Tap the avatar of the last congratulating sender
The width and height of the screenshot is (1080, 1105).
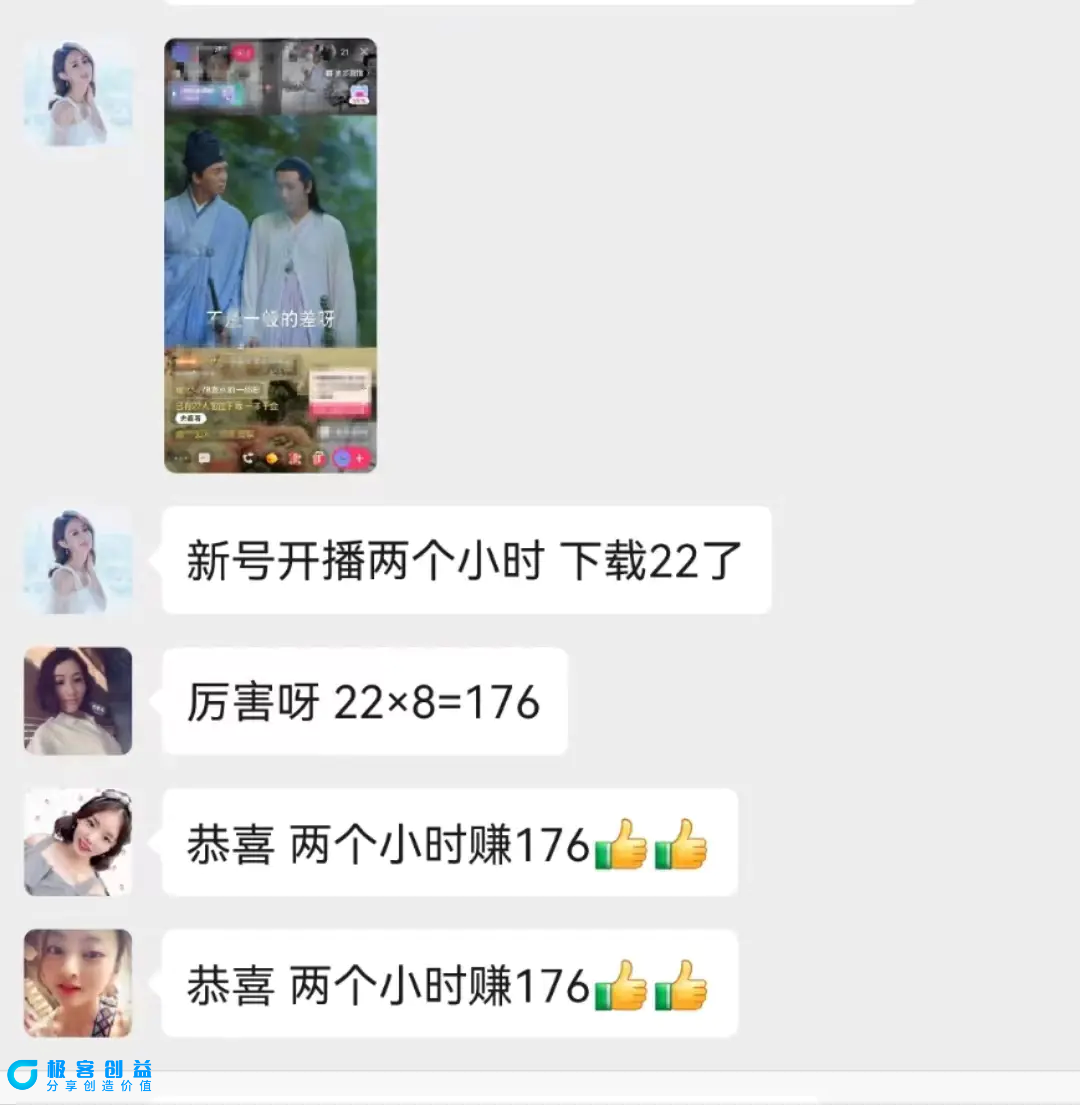tap(76, 982)
